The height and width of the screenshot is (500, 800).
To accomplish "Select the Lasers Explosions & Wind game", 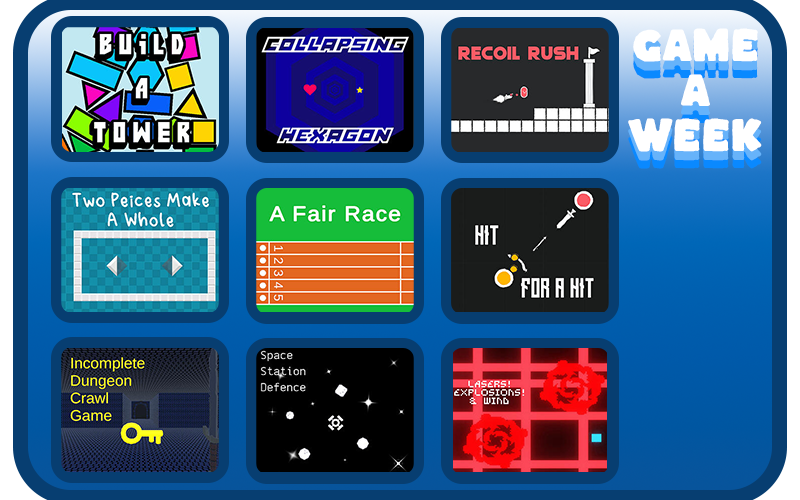I will tap(530, 410).
